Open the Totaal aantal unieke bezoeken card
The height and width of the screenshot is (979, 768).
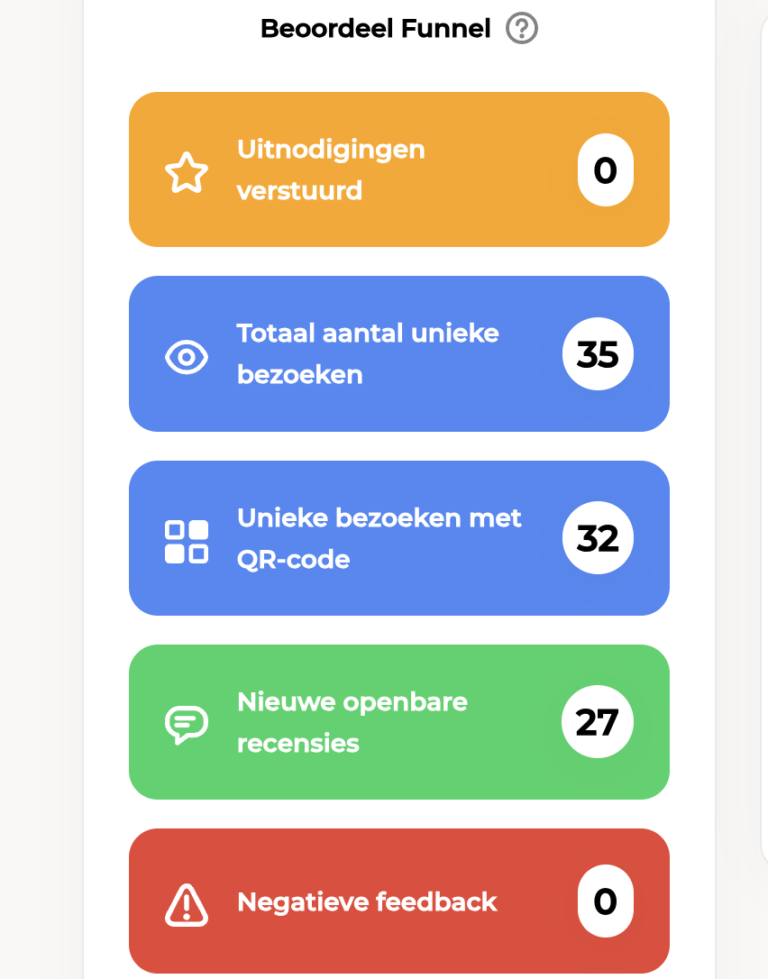398,354
